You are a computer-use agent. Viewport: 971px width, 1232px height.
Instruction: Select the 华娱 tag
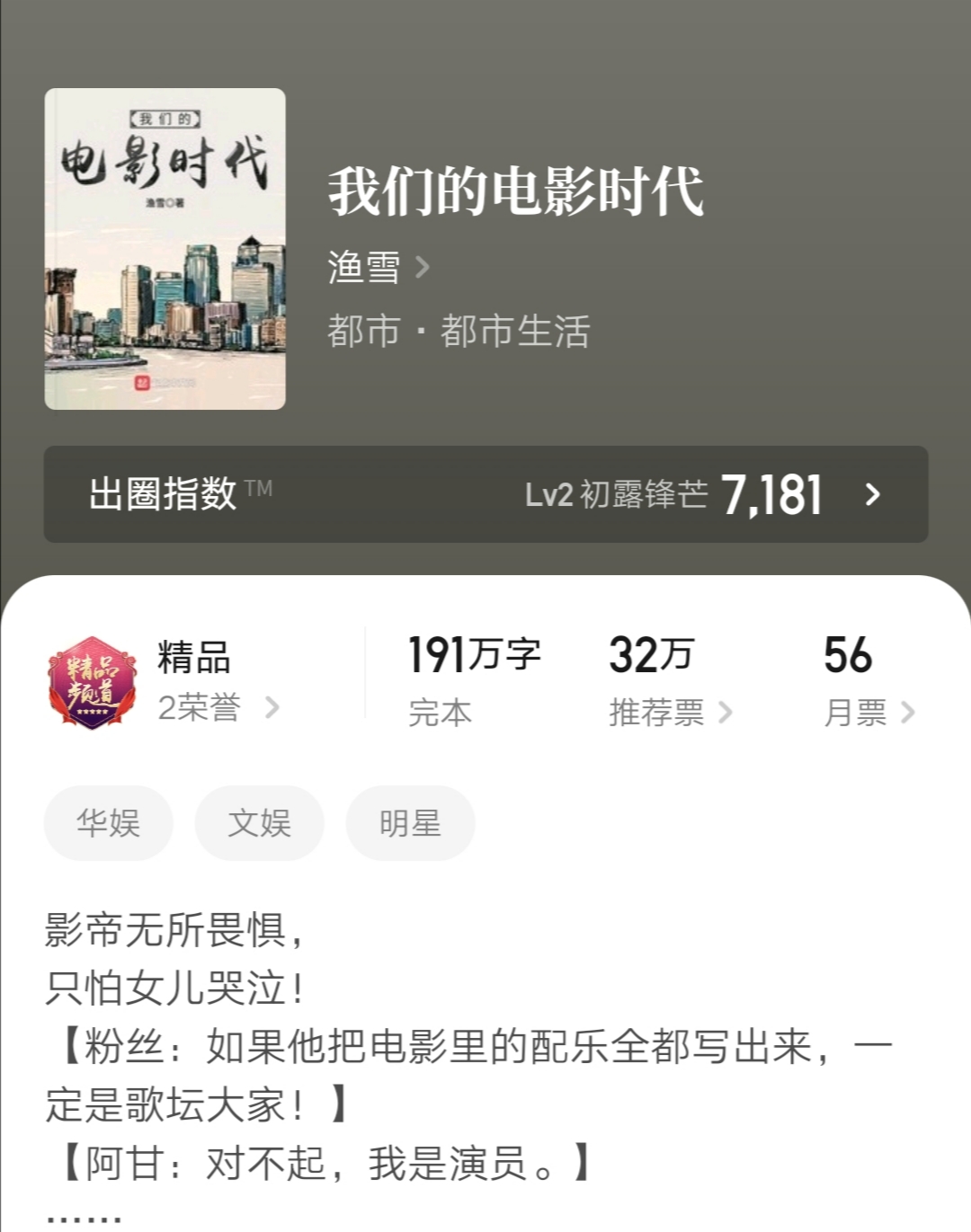[x=108, y=822]
